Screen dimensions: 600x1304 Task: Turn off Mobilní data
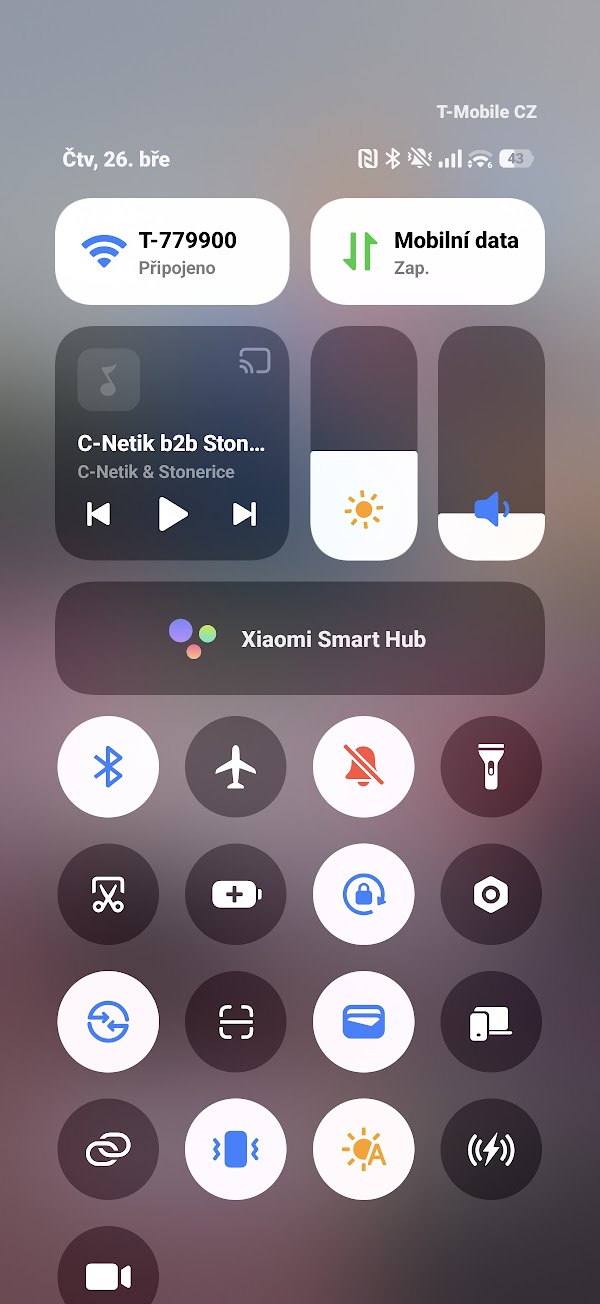(427, 251)
